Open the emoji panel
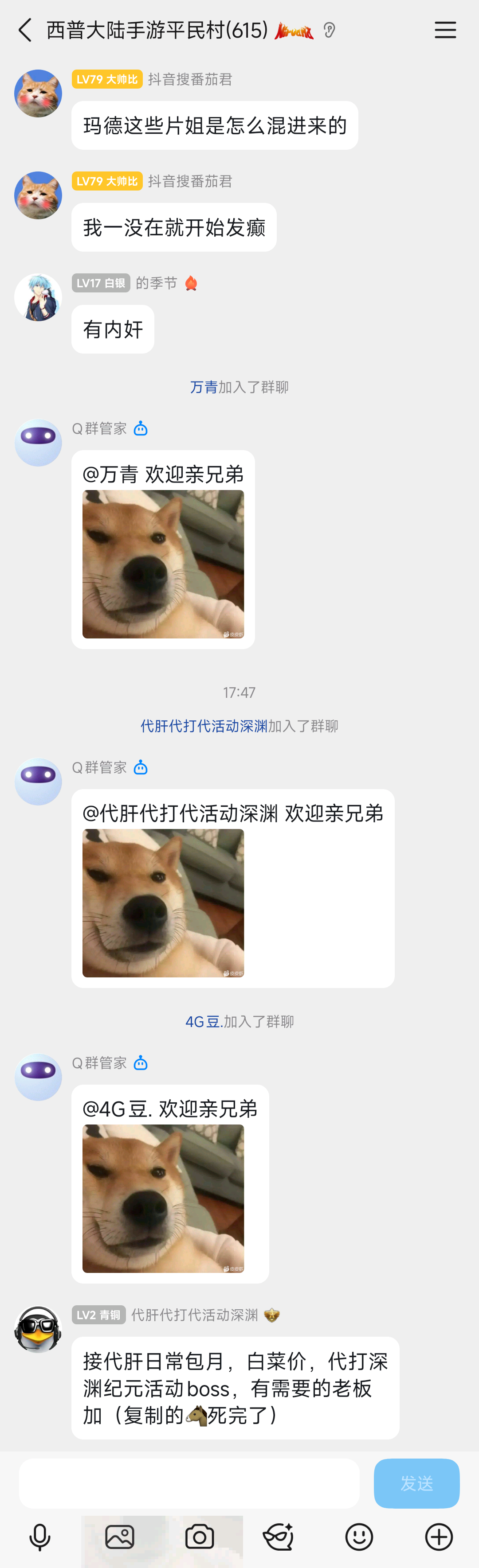This screenshot has height=1568, width=479. (359, 1537)
